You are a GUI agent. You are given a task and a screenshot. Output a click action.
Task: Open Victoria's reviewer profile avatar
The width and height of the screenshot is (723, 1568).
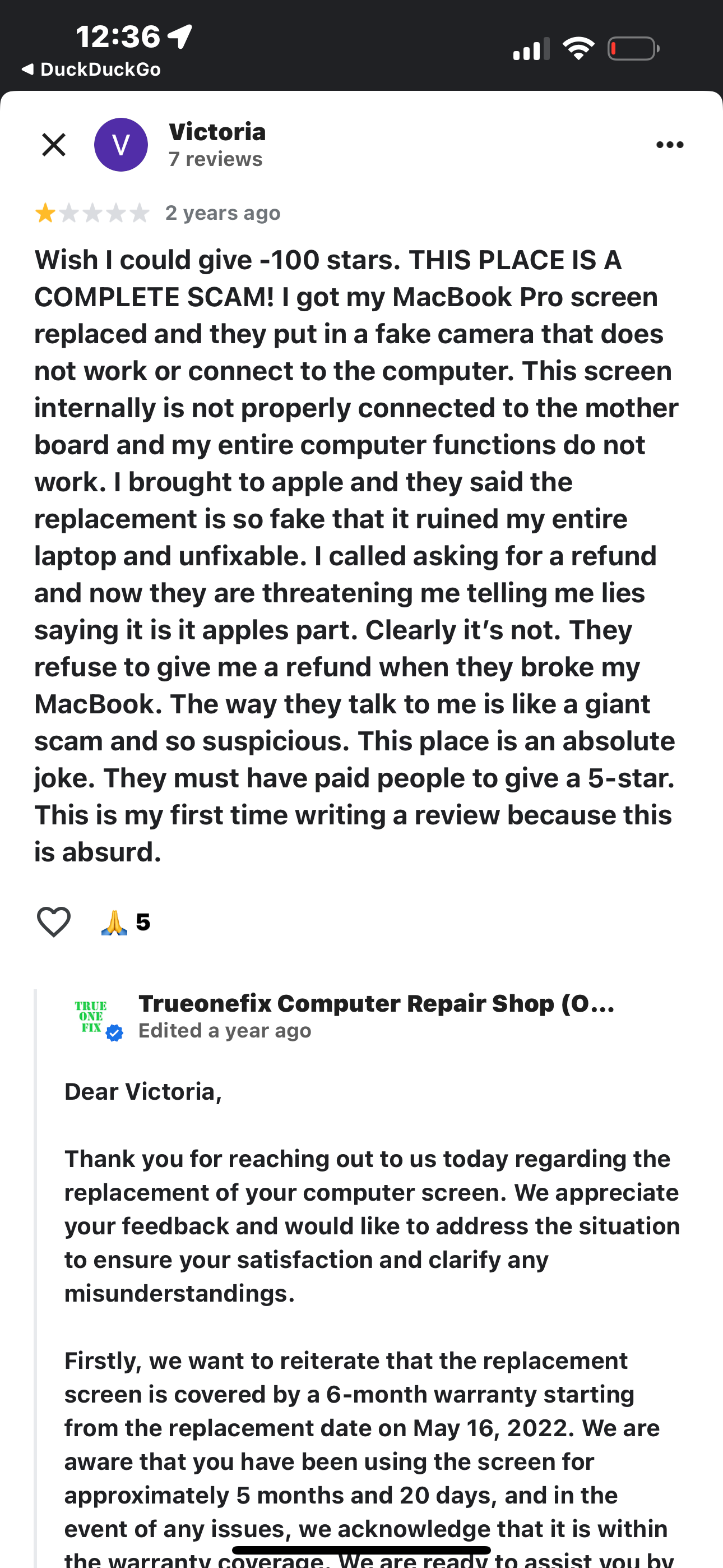pos(121,145)
